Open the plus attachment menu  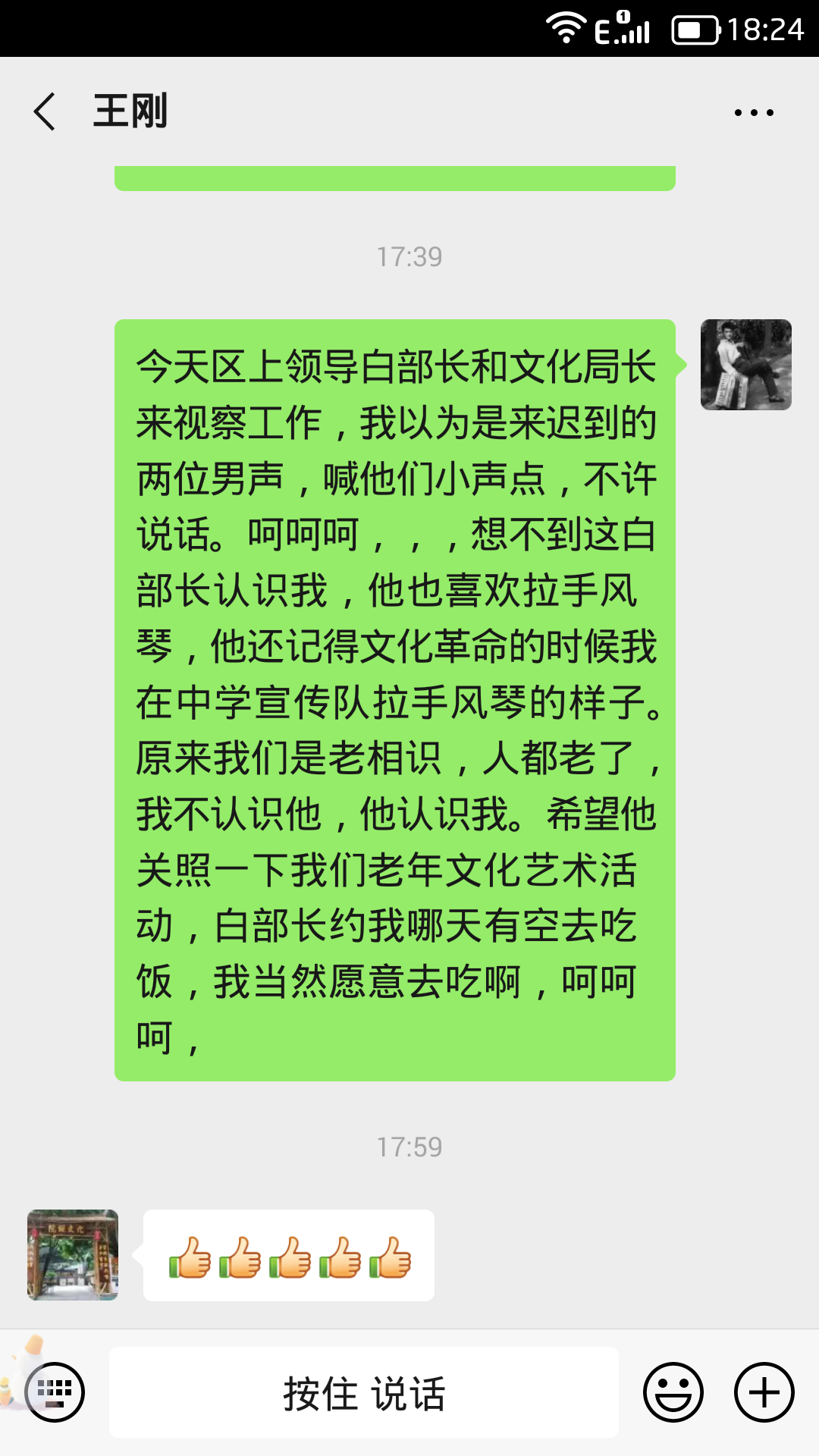click(x=764, y=1392)
